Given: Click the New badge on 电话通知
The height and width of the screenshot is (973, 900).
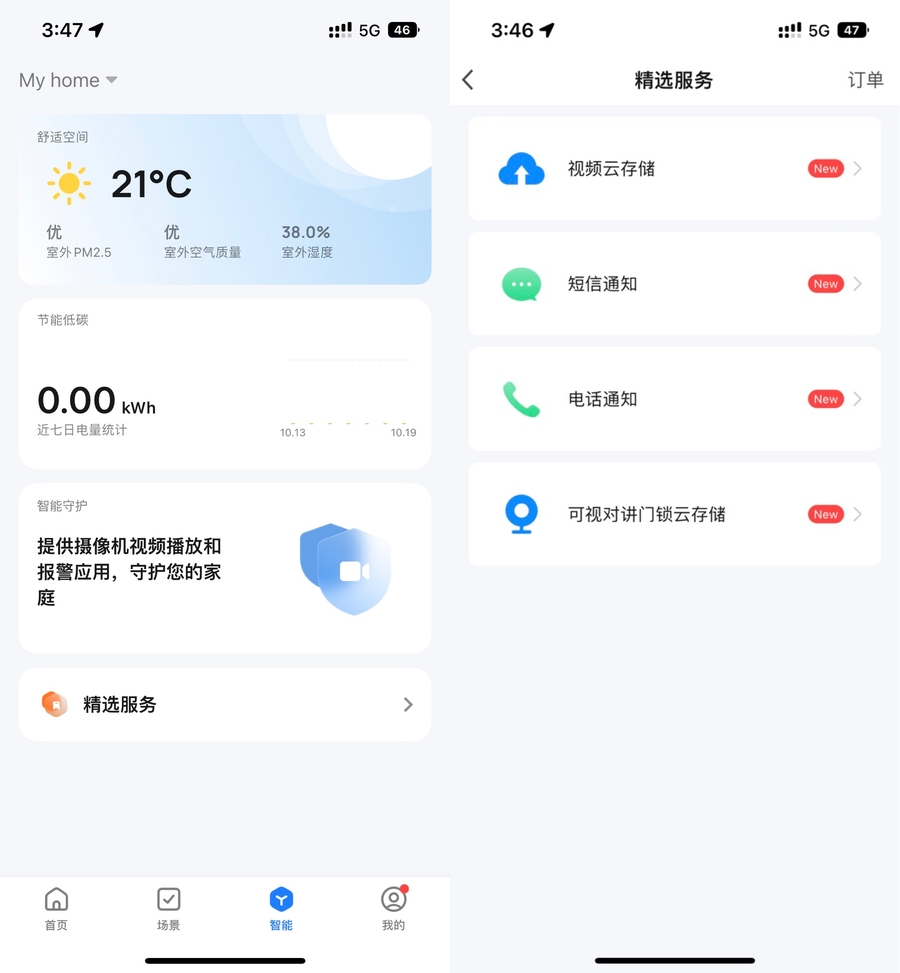Looking at the screenshot, I should pyautogui.click(x=824, y=398).
